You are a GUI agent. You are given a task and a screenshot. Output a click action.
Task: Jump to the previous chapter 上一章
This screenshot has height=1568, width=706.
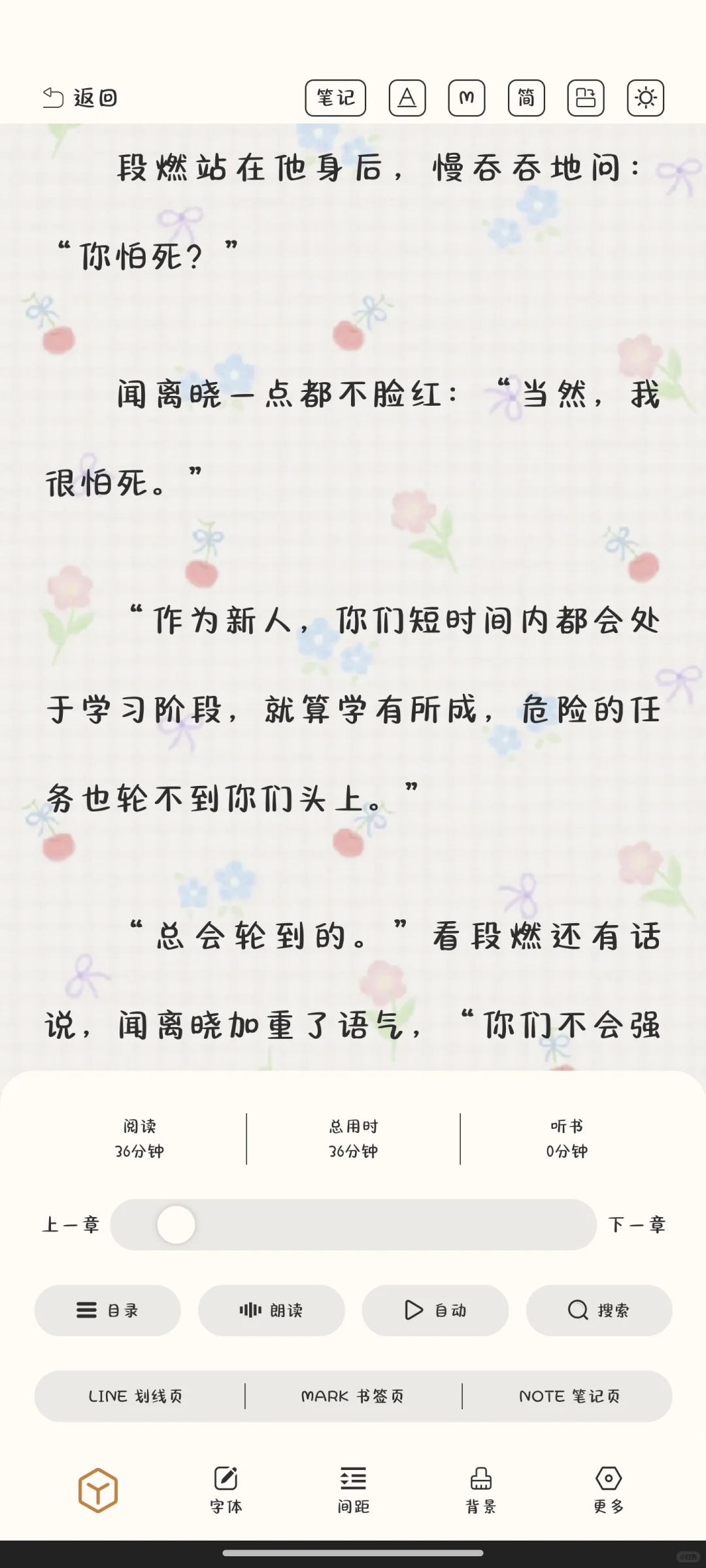click(x=71, y=1224)
